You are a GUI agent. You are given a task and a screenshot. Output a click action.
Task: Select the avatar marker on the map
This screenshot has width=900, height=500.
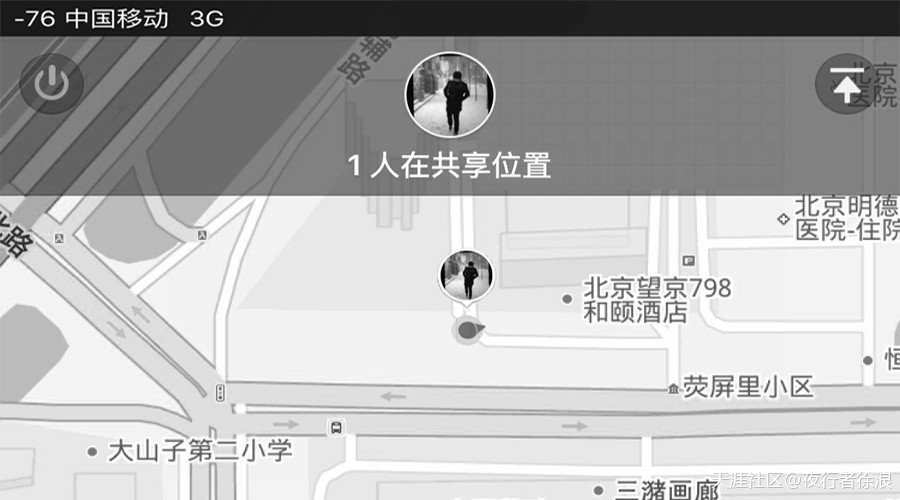coord(467,275)
